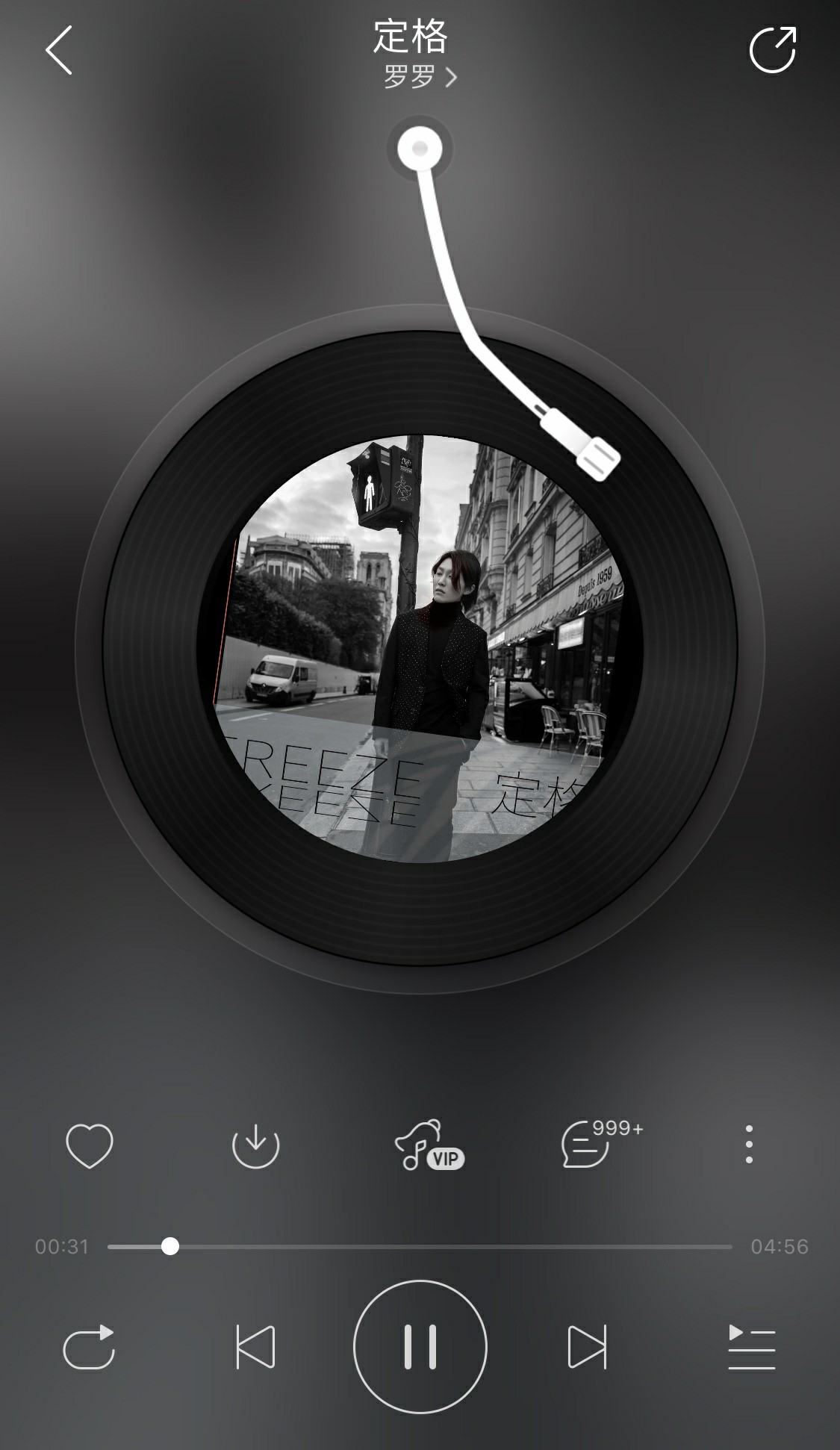Share the song 定格
The height and width of the screenshot is (1450, 840).
[x=773, y=50]
